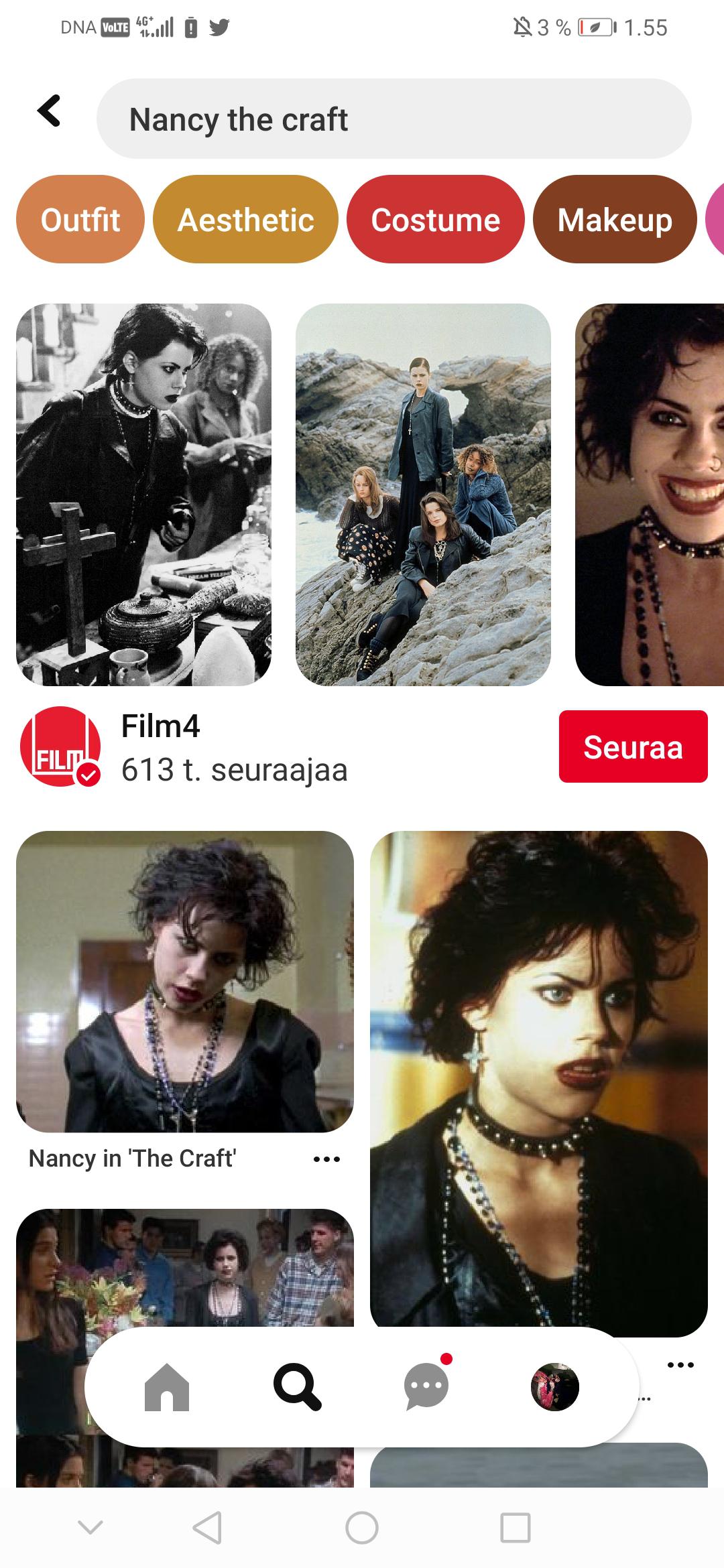Filter results by Outfit chip
Image resolution: width=724 pixels, height=1568 pixels.
tap(80, 220)
